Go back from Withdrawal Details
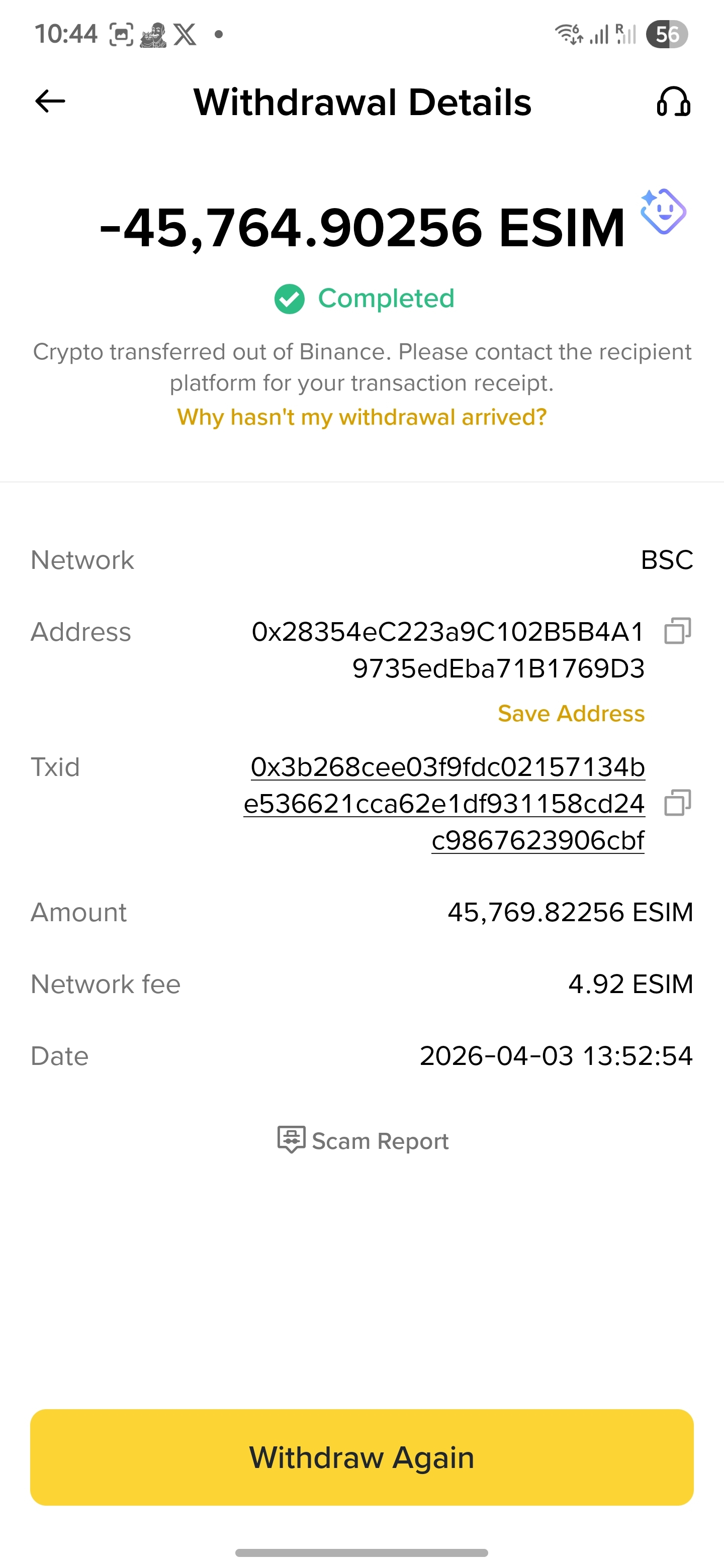 [x=50, y=101]
